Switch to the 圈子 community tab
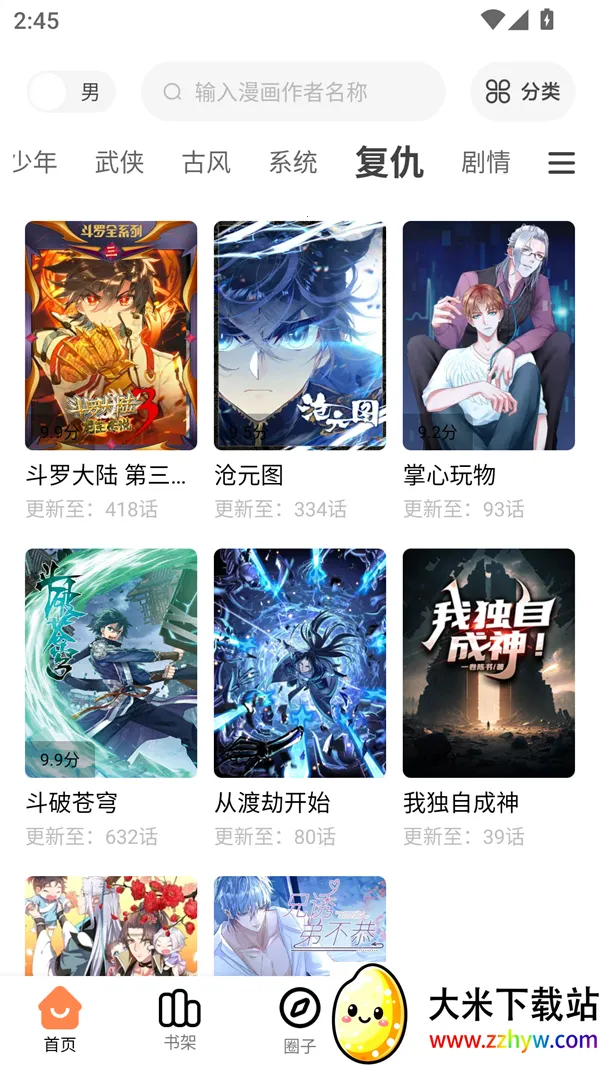 pos(299,1019)
